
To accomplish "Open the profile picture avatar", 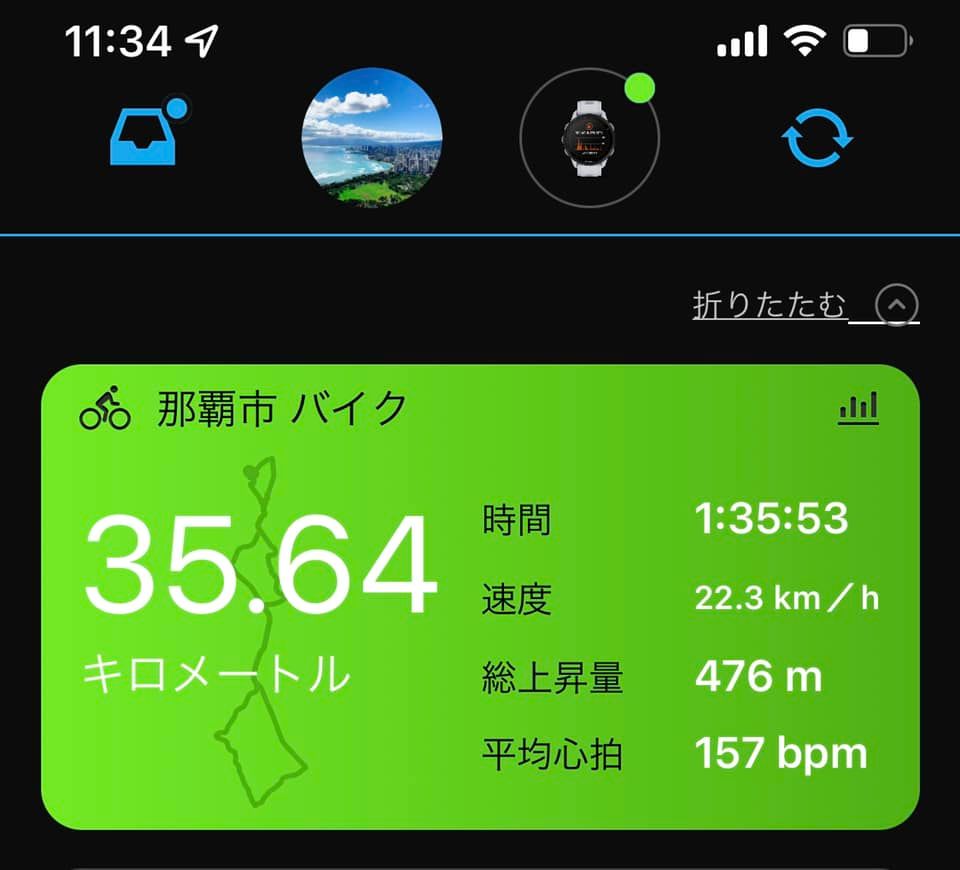I will 372,138.
